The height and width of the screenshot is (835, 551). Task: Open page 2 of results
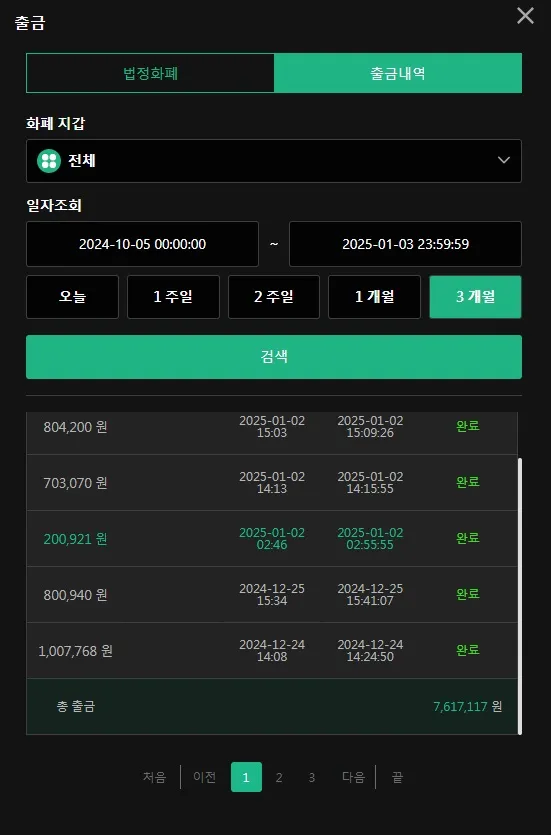[x=279, y=777]
